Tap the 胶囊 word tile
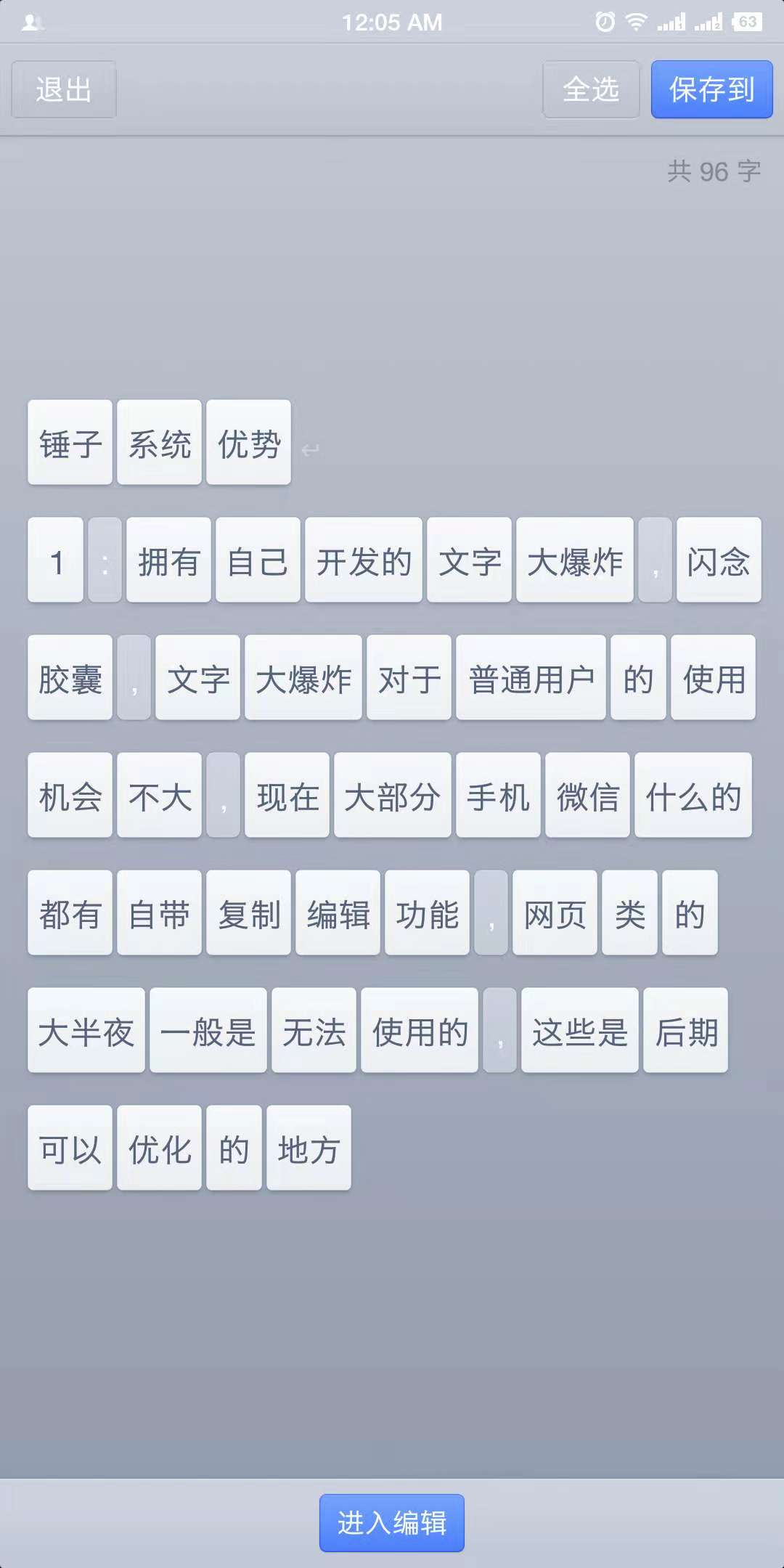 [69, 679]
